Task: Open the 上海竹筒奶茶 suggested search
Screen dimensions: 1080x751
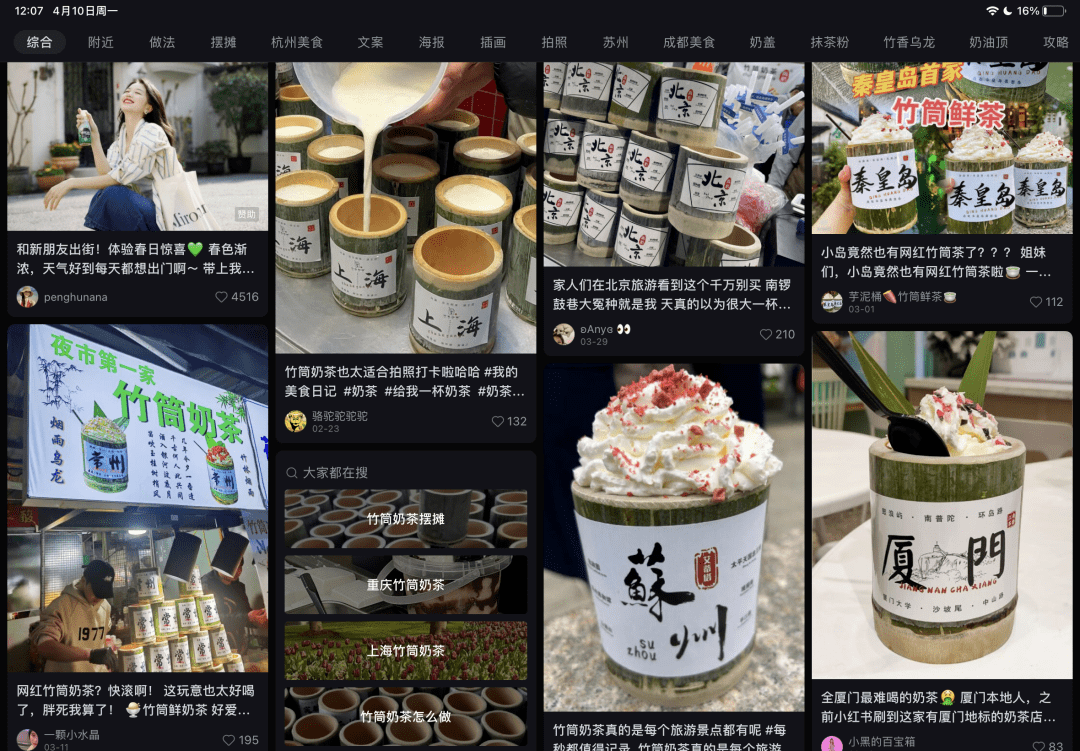Action: [405, 651]
